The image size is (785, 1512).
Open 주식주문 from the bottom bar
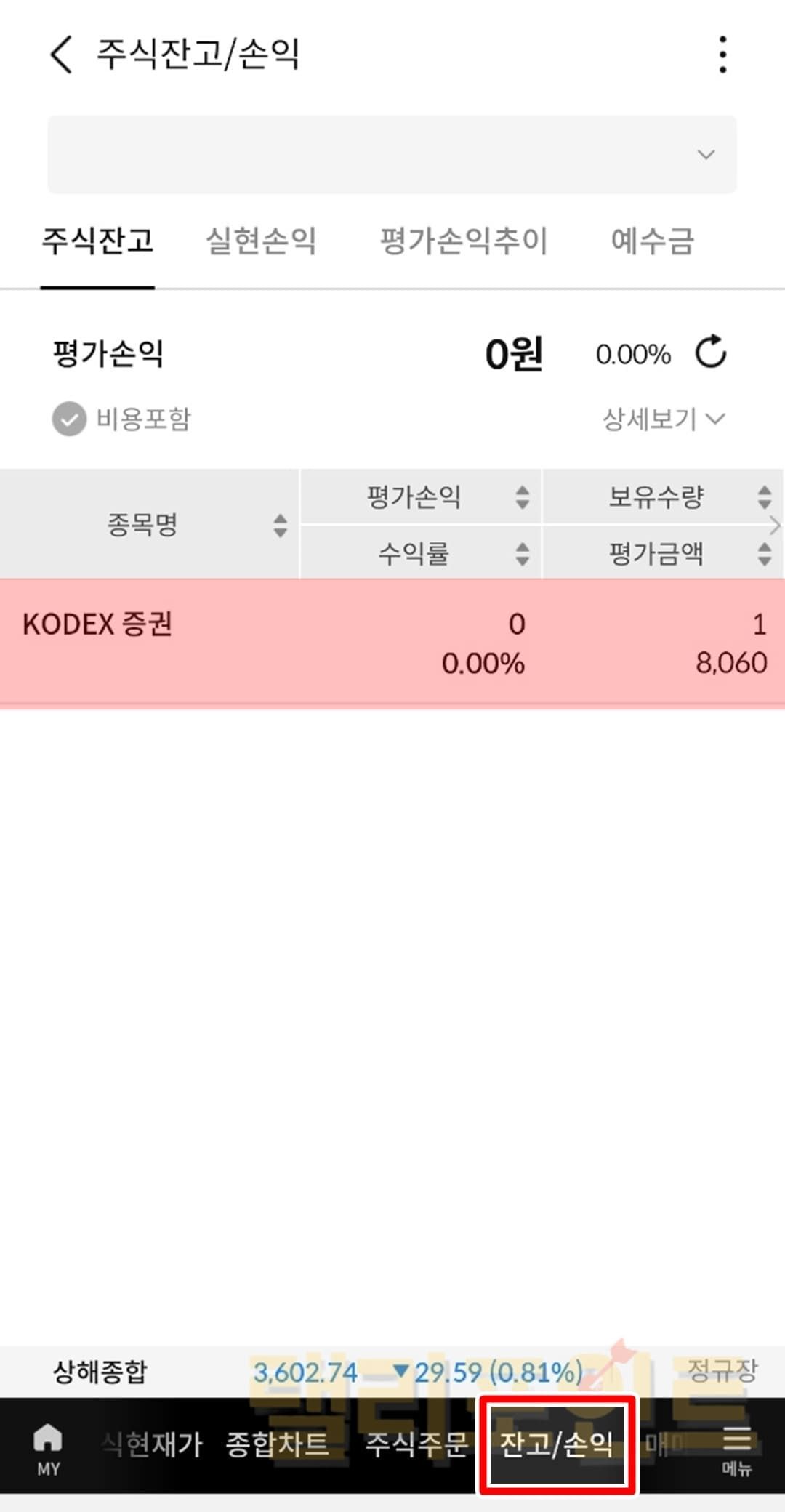coord(416,1444)
